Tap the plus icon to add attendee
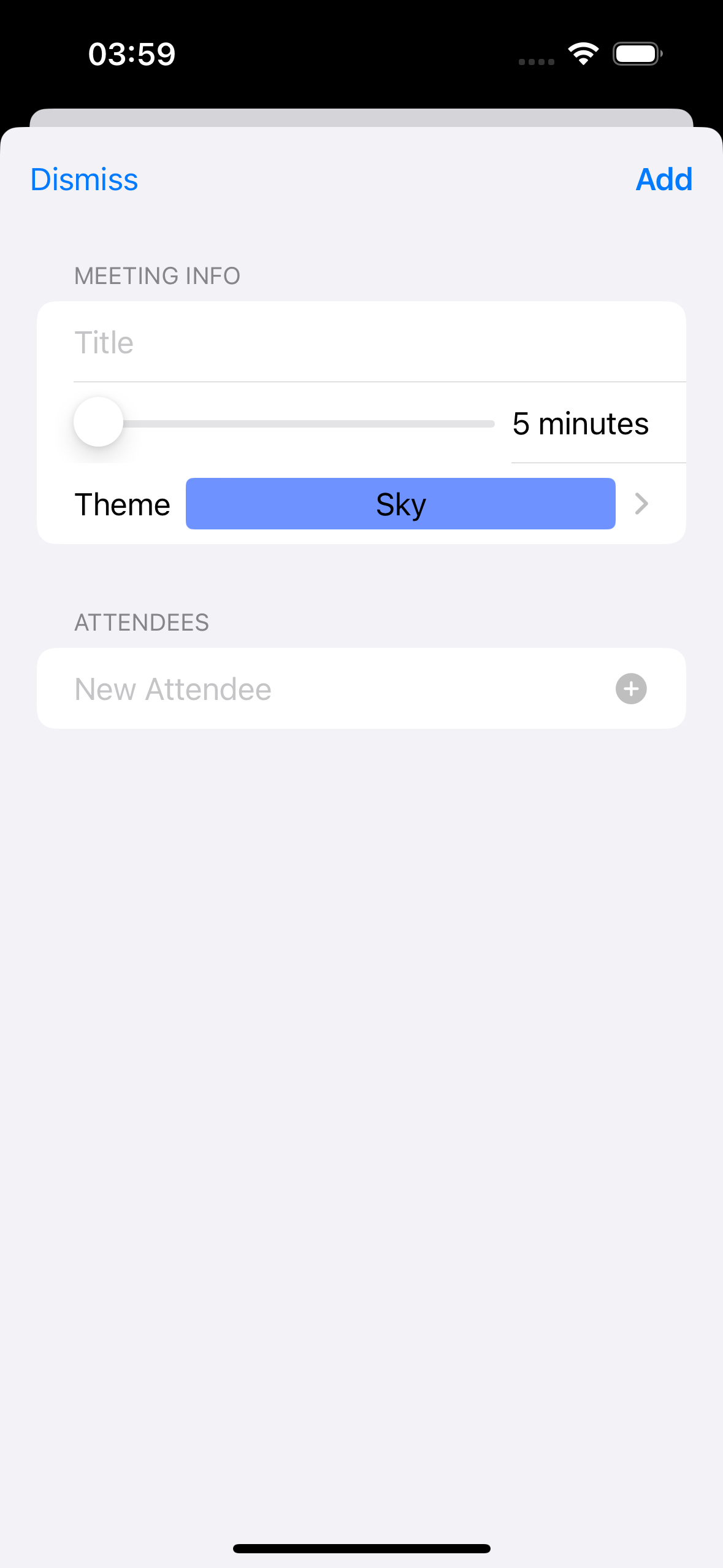This screenshot has height=1568, width=723. click(630, 689)
